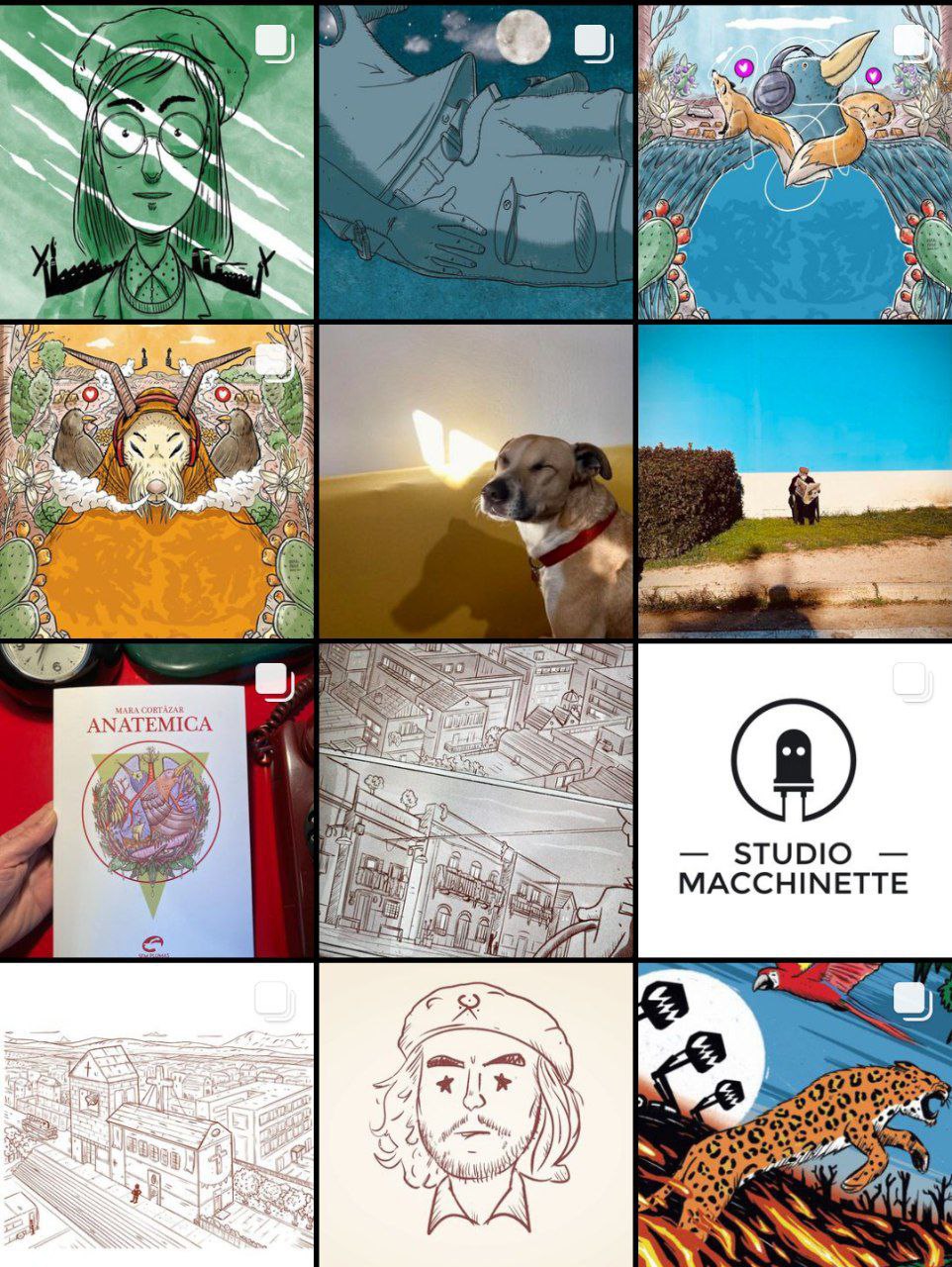Open the dog in sunlight photo
This screenshot has width=952, height=1267.
(x=475, y=481)
